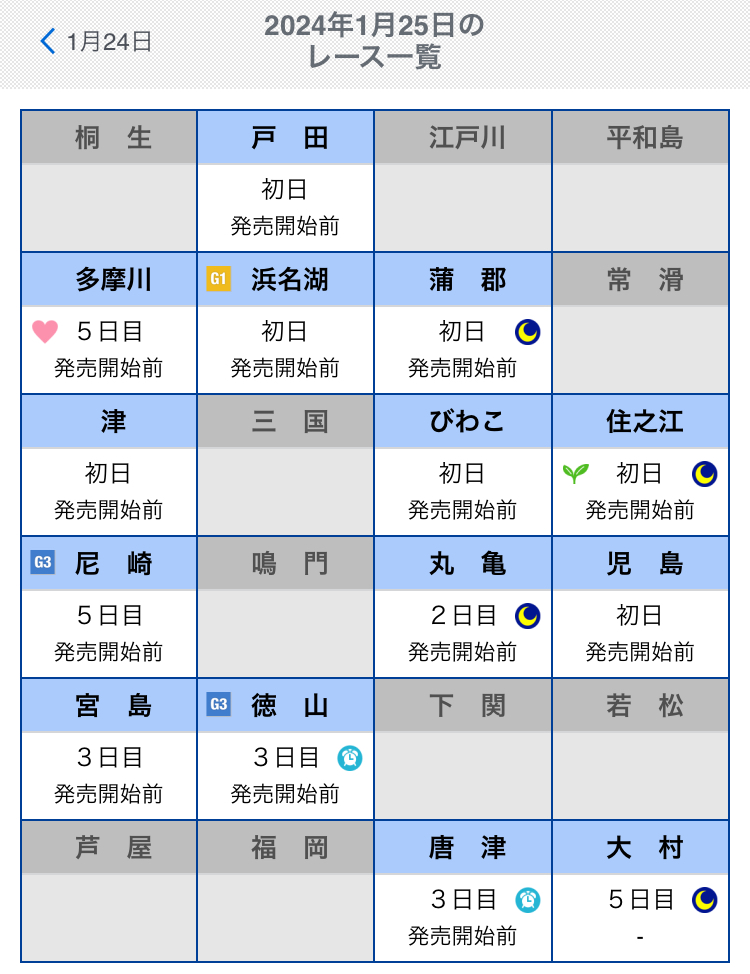The height and width of the screenshot is (974, 750).
Task: Select 丸亀 day 2 races
Action: 463,632
